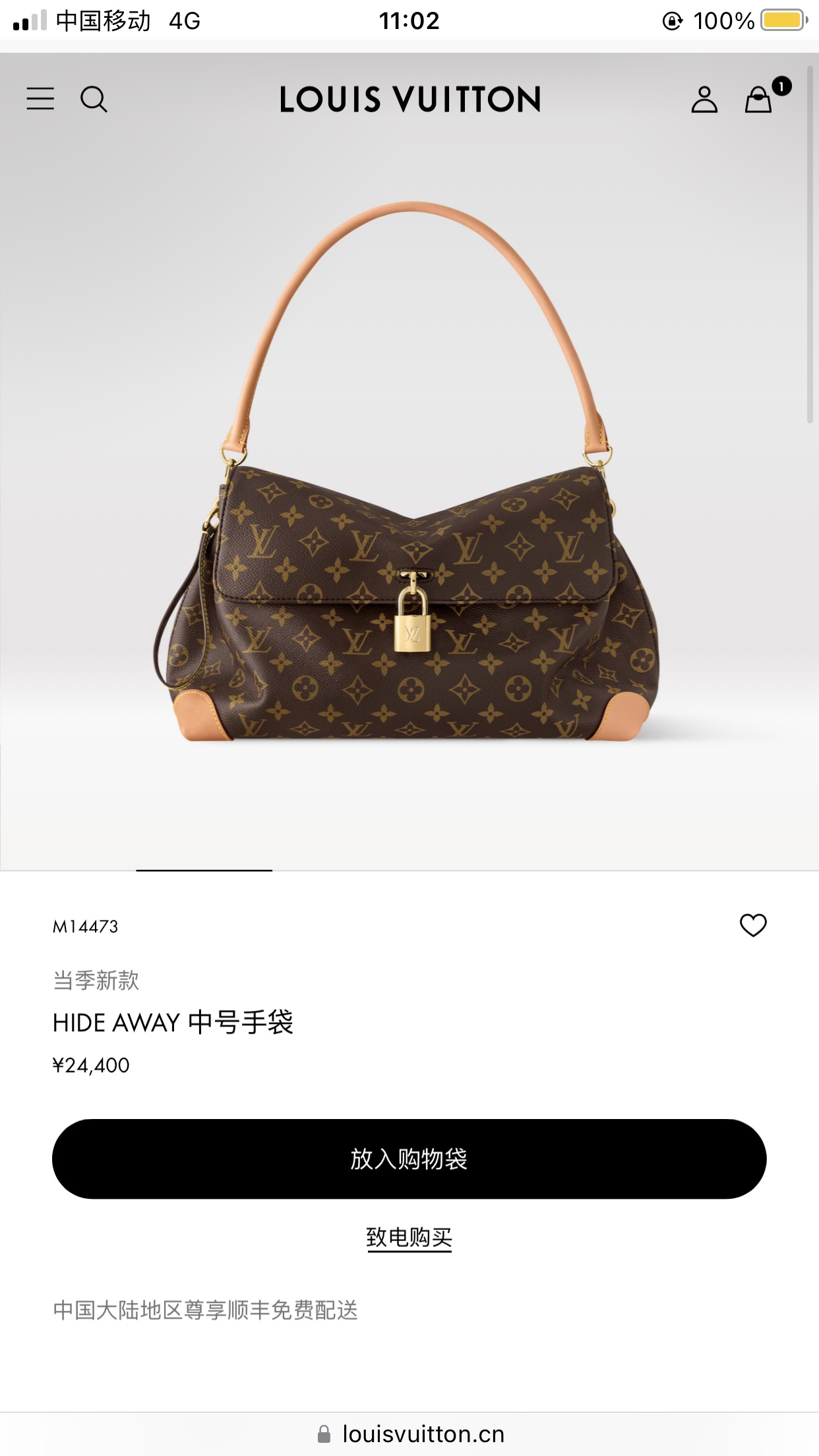Open the search magnifier
819x1456 pixels.
point(94,100)
